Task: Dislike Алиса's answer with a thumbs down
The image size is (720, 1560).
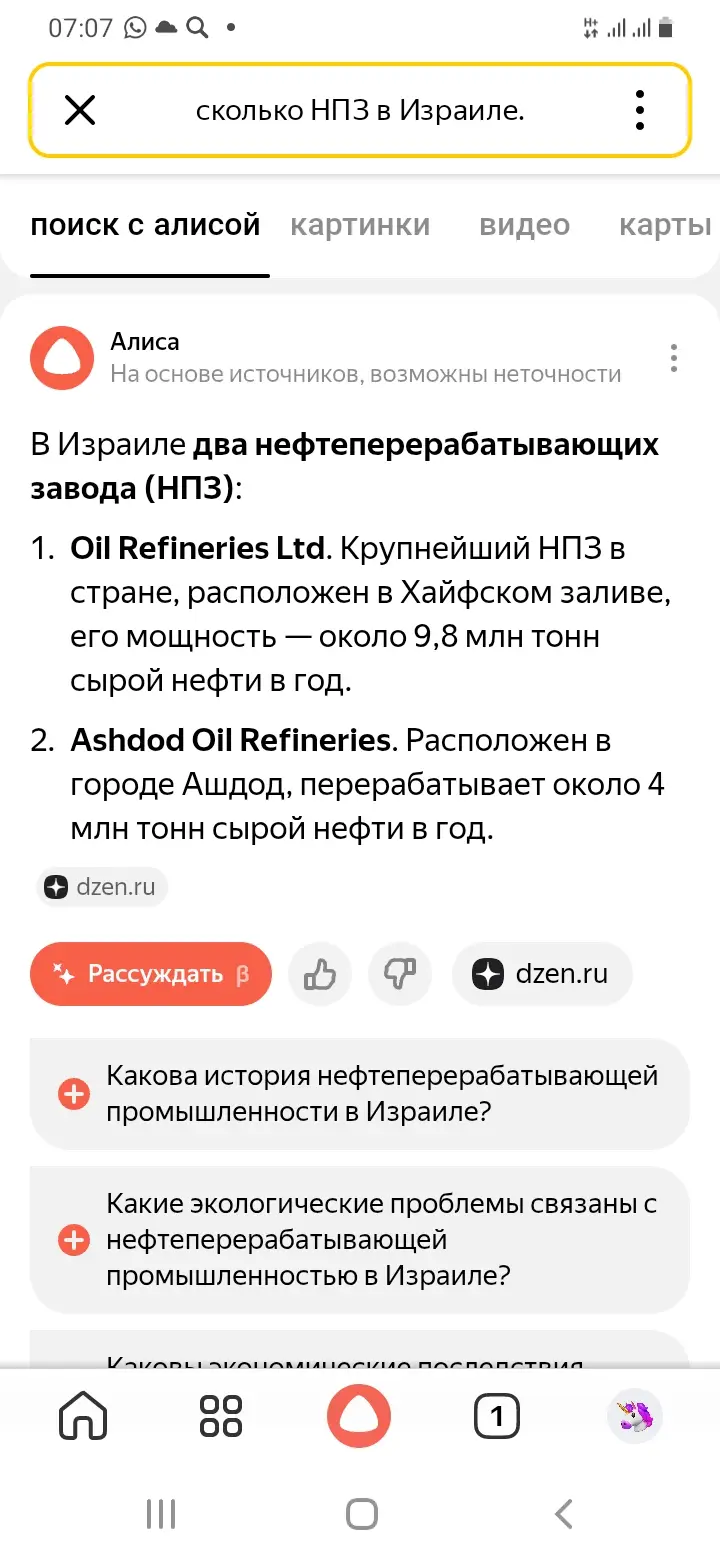Action: (x=400, y=974)
